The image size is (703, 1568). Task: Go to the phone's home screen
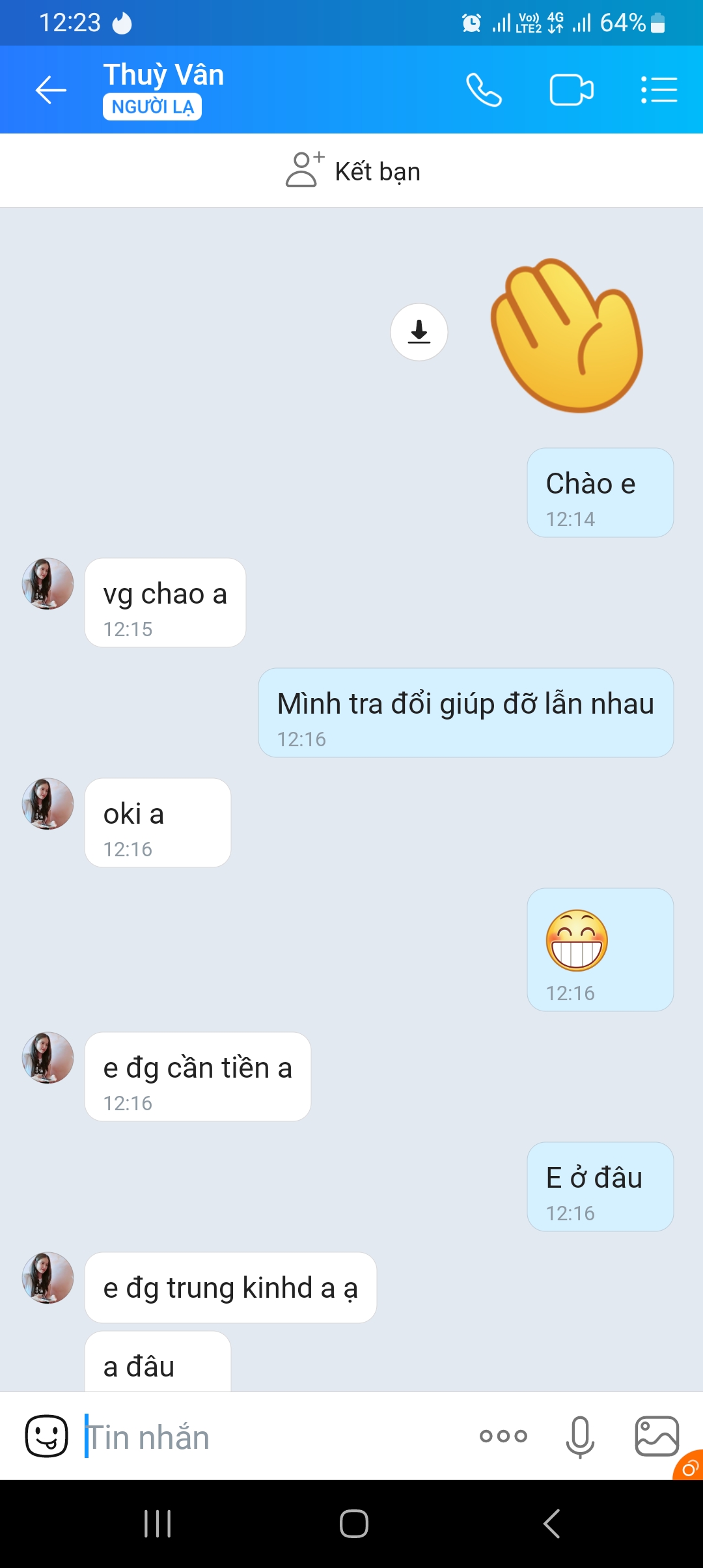353,1524
